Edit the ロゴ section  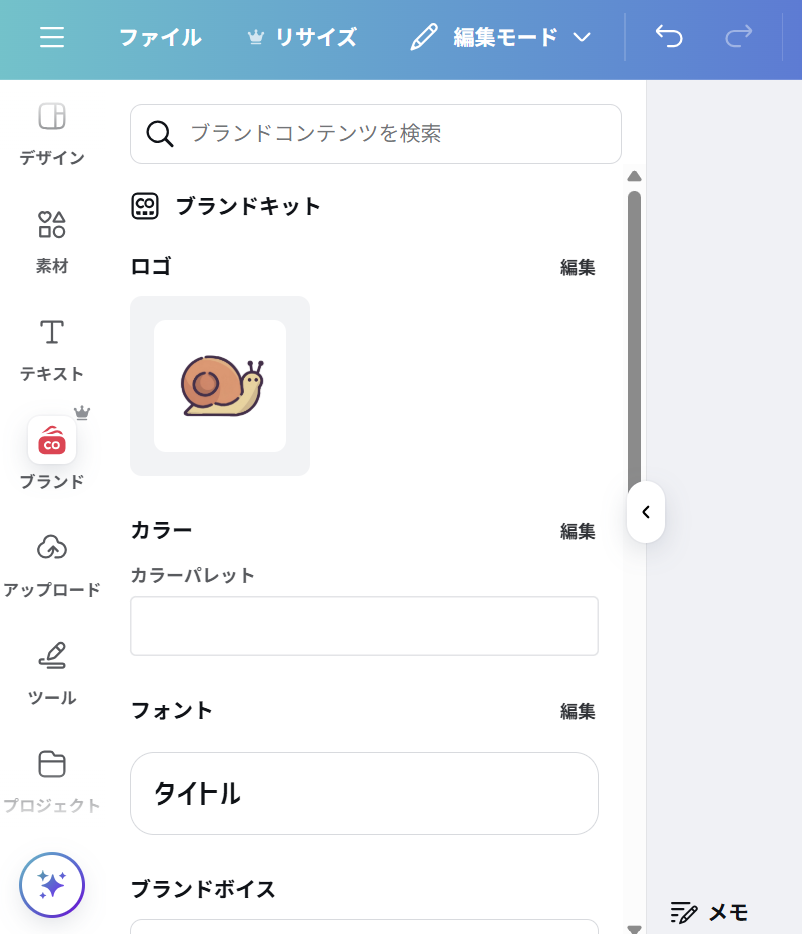[577, 268]
